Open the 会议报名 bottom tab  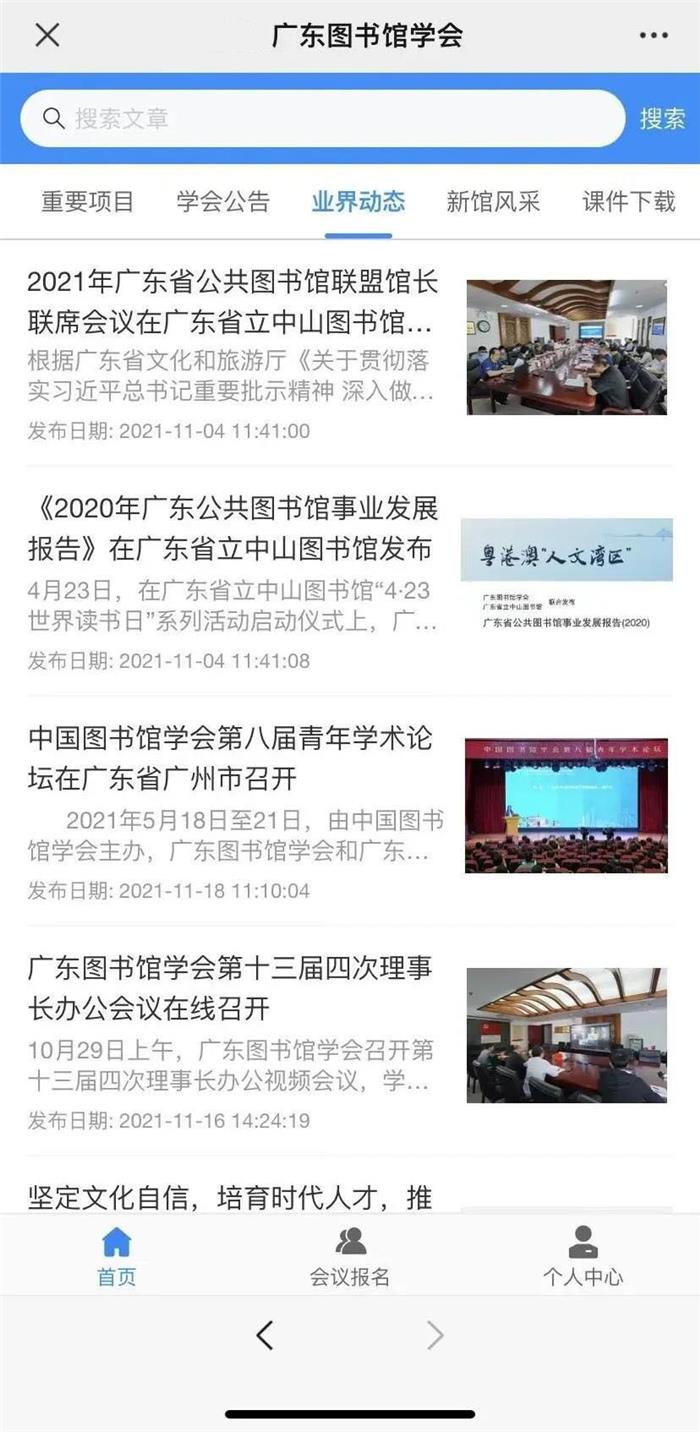pyautogui.click(x=350, y=1256)
